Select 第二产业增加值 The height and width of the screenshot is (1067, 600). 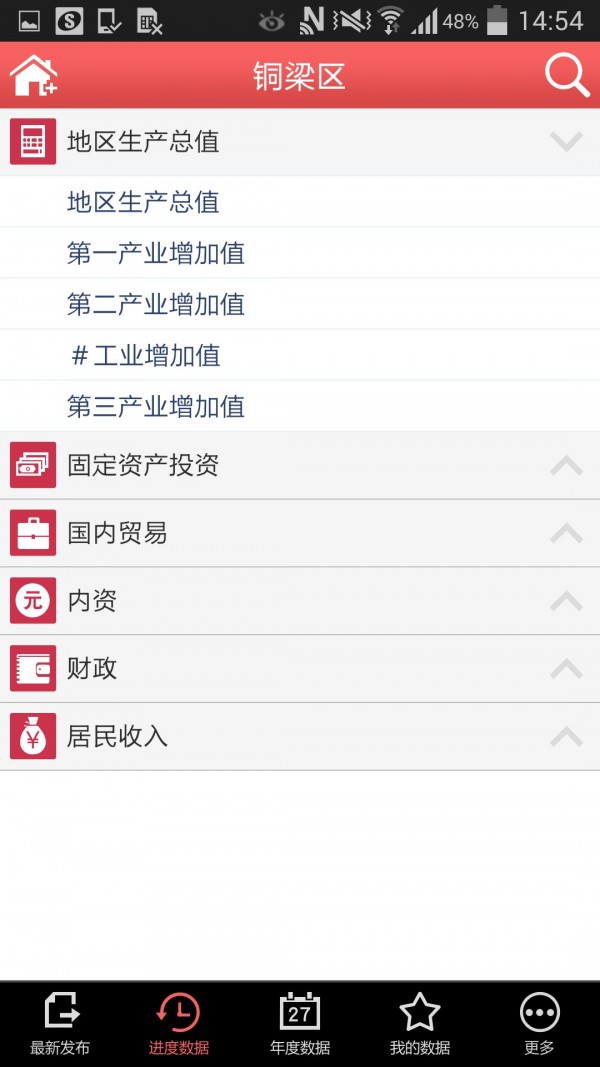pyautogui.click(x=156, y=304)
